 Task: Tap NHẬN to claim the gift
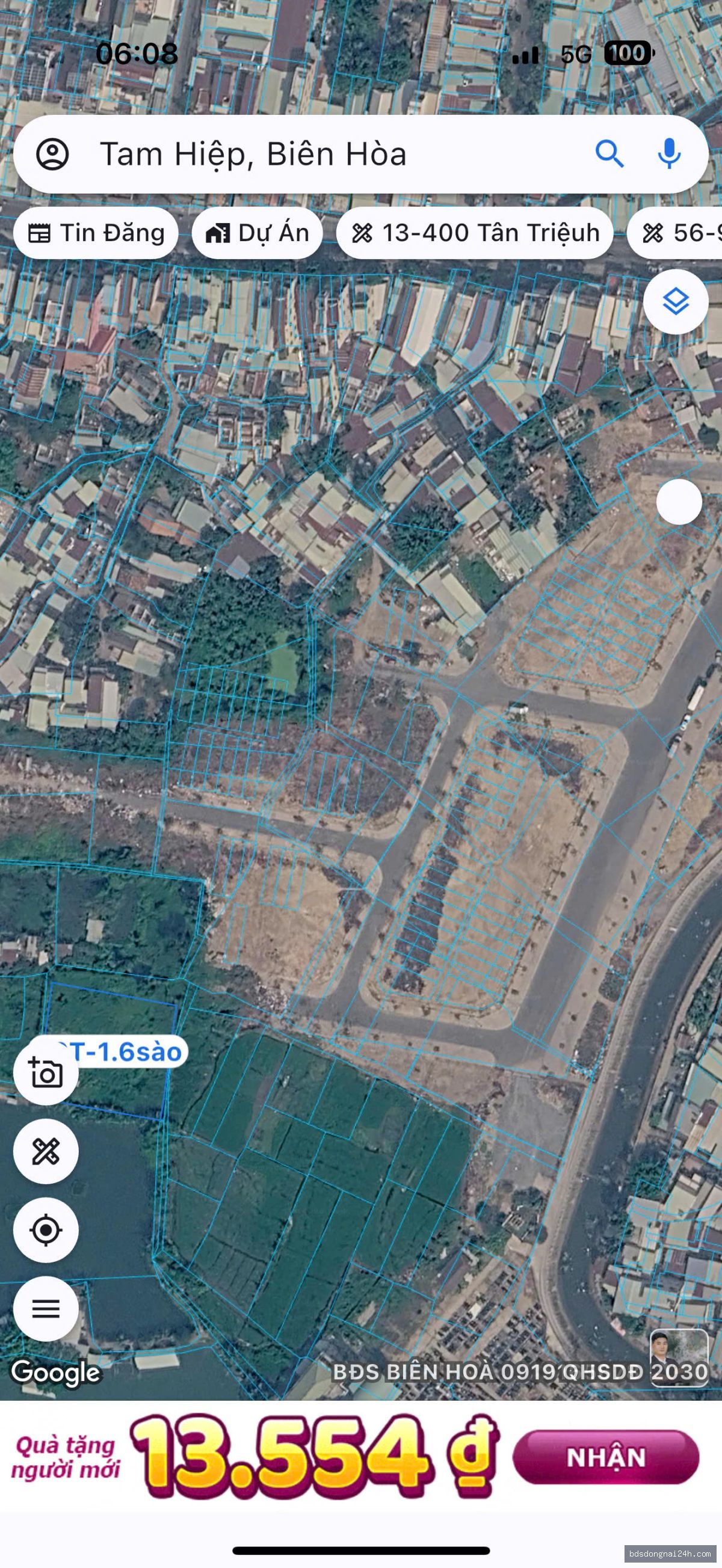click(606, 1457)
